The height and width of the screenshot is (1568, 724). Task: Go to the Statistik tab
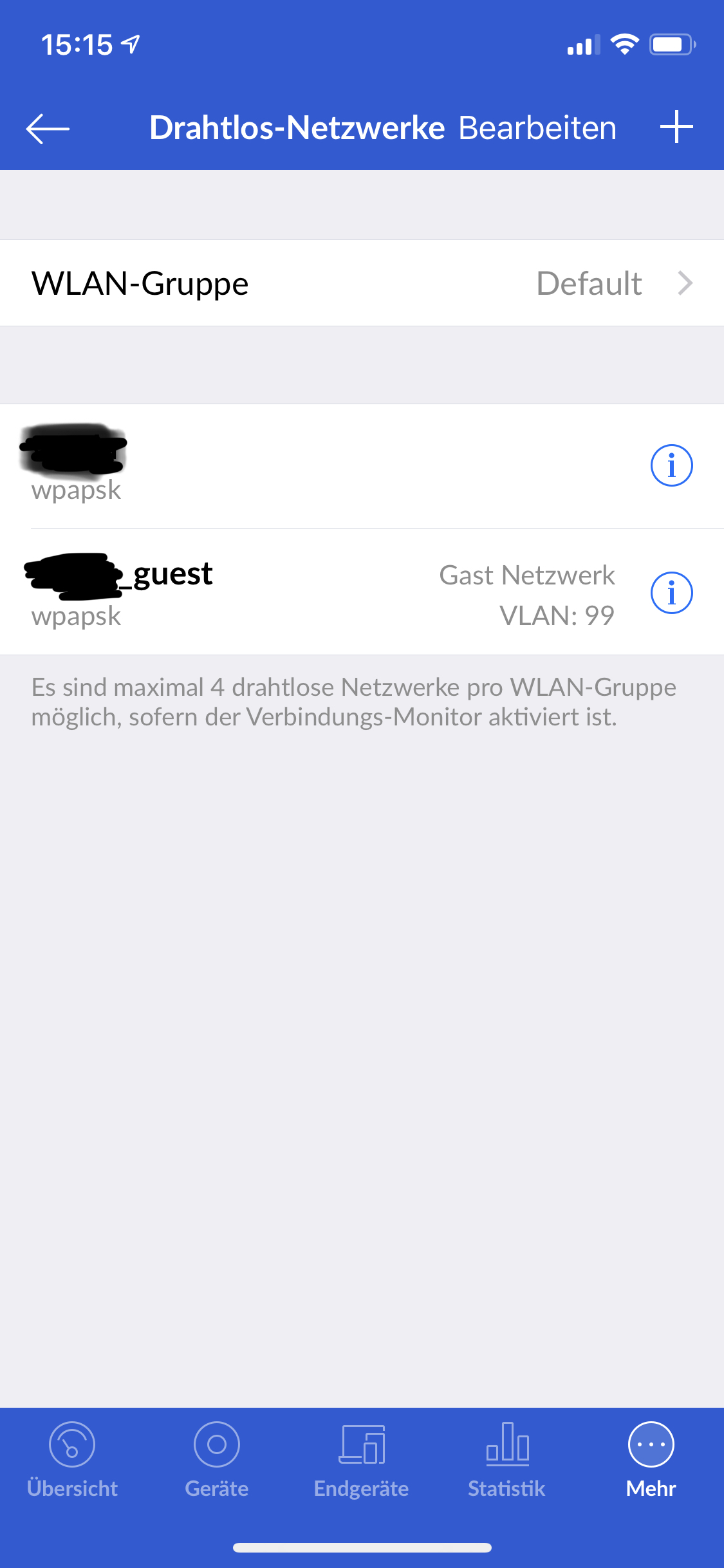[x=506, y=1459]
